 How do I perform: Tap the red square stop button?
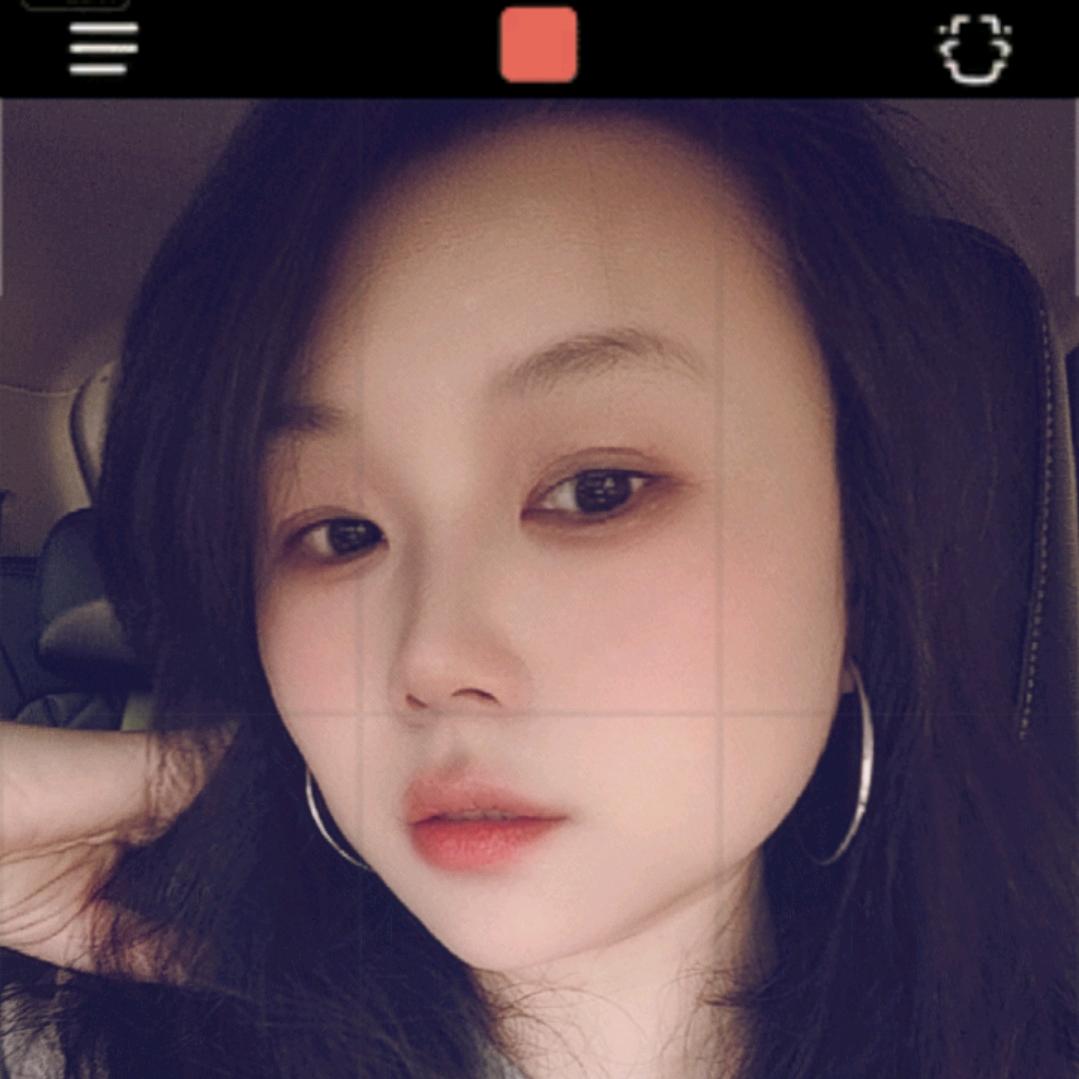(x=538, y=45)
